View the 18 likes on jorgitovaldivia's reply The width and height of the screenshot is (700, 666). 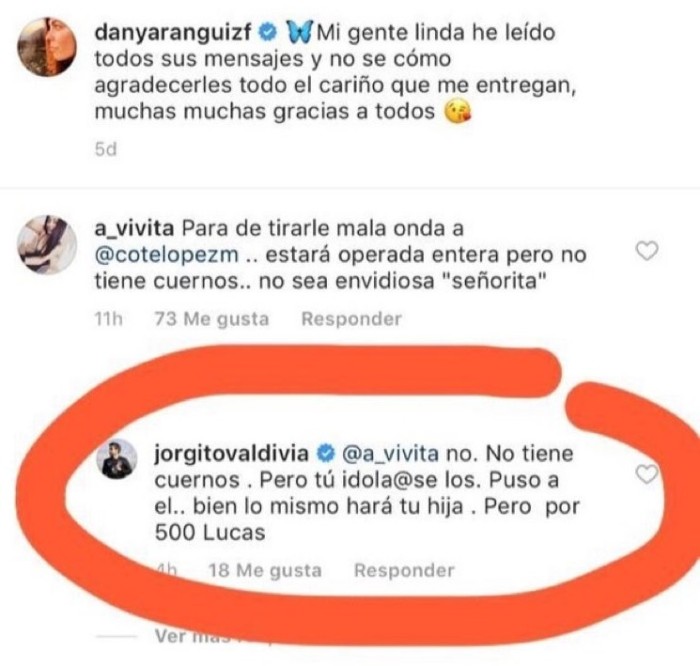tap(265, 571)
